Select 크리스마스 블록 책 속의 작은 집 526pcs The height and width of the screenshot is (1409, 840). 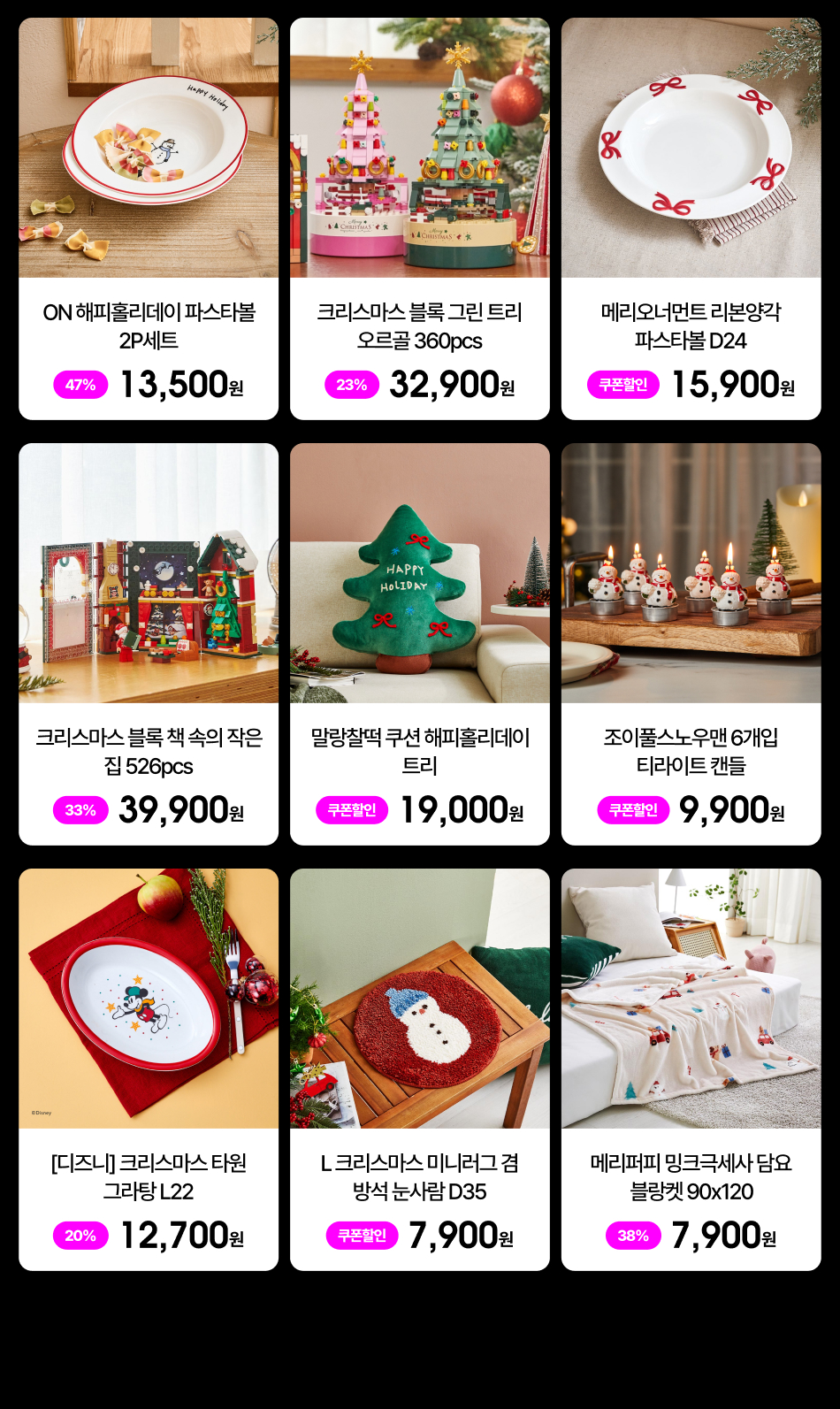tap(149, 643)
